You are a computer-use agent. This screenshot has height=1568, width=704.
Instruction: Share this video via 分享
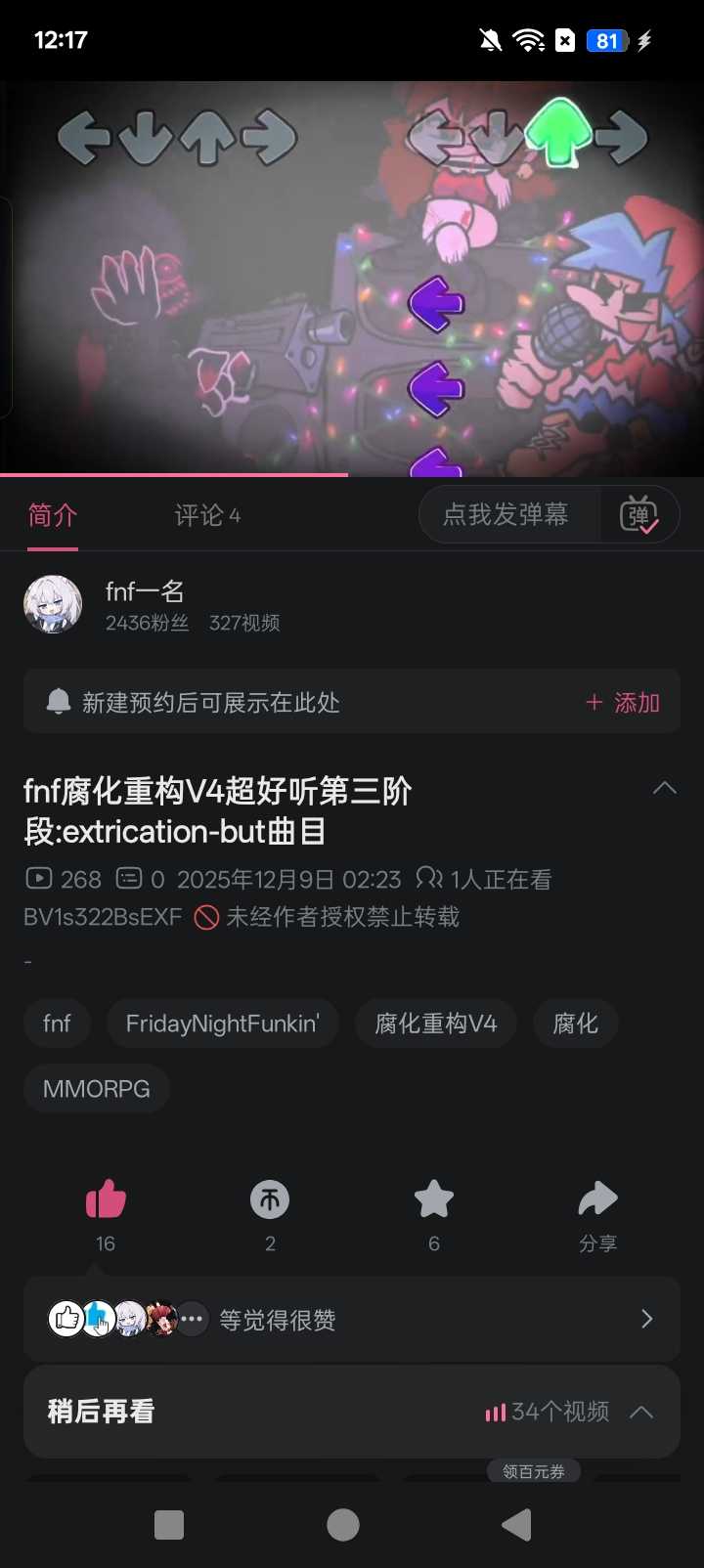pyautogui.click(x=597, y=1200)
